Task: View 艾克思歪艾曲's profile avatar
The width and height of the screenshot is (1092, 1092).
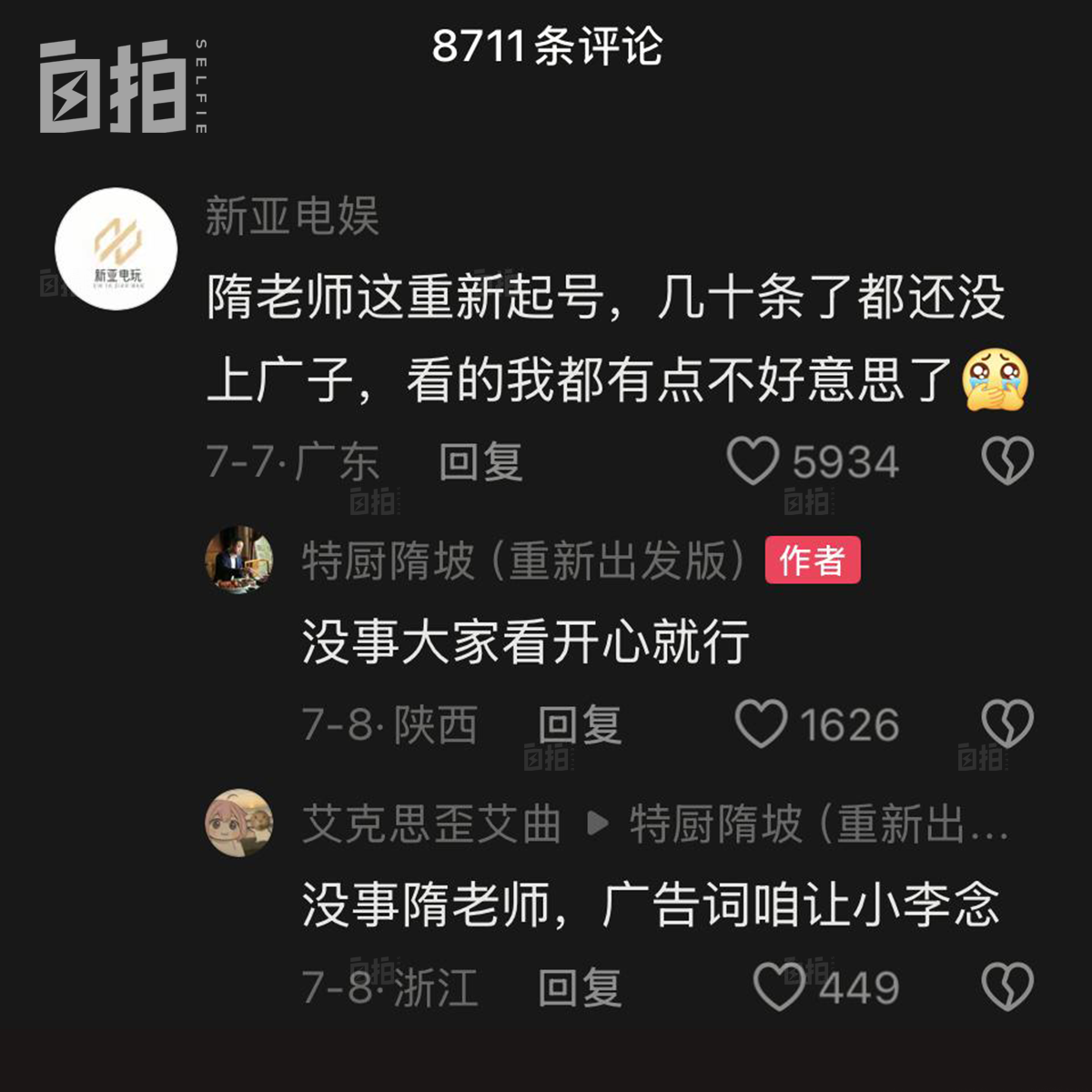Action: pyautogui.click(x=239, y=823)
